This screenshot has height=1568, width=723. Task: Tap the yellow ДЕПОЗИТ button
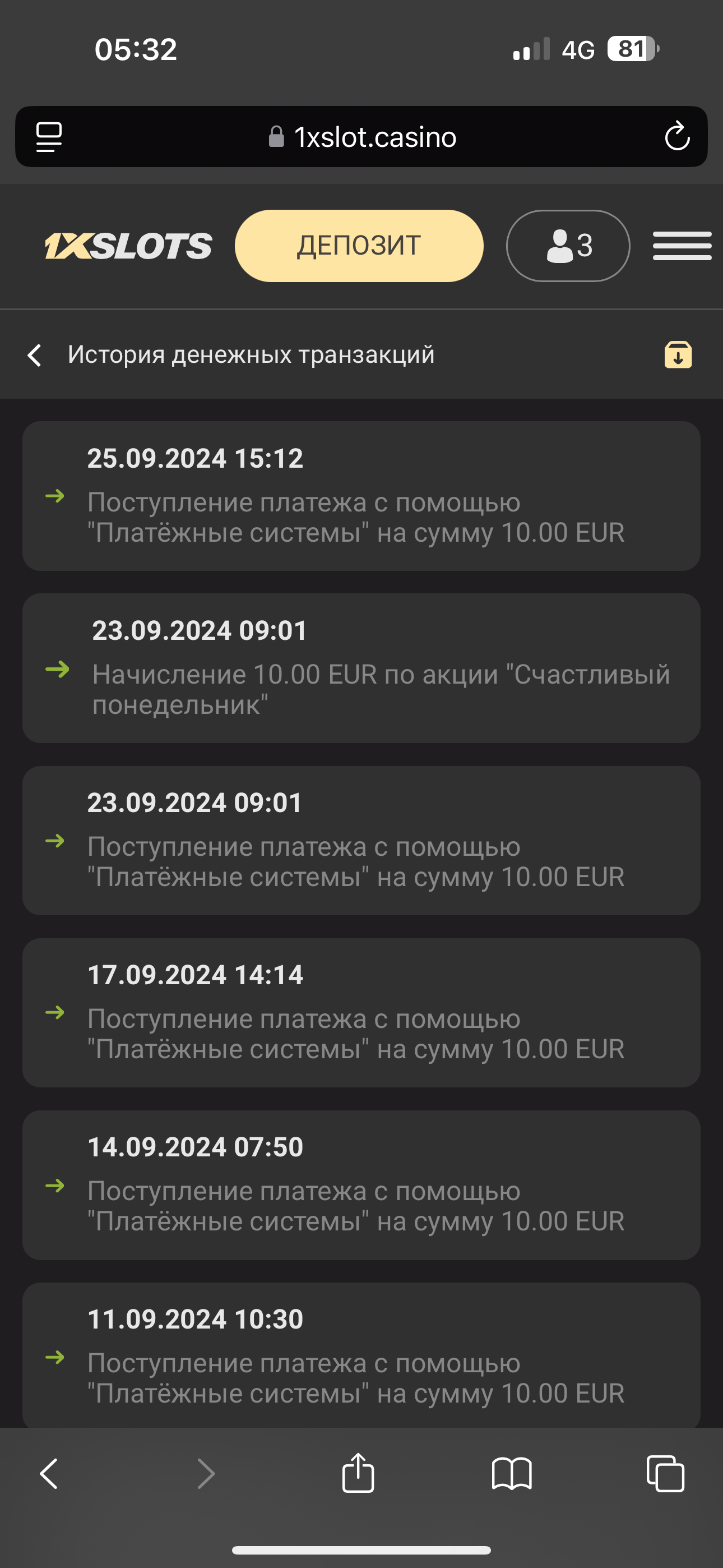359,245
